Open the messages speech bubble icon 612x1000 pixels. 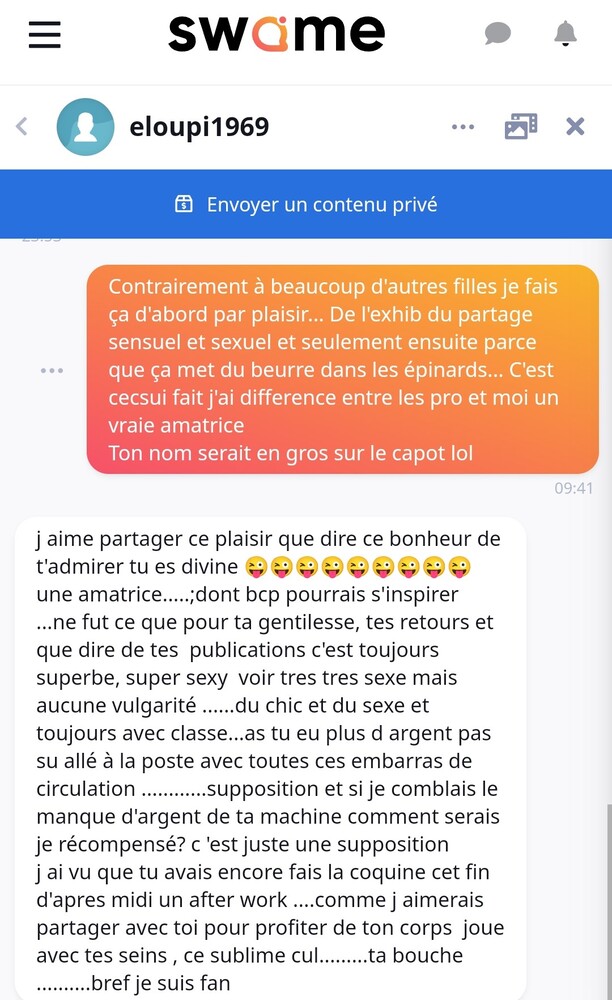pos(497,34)
